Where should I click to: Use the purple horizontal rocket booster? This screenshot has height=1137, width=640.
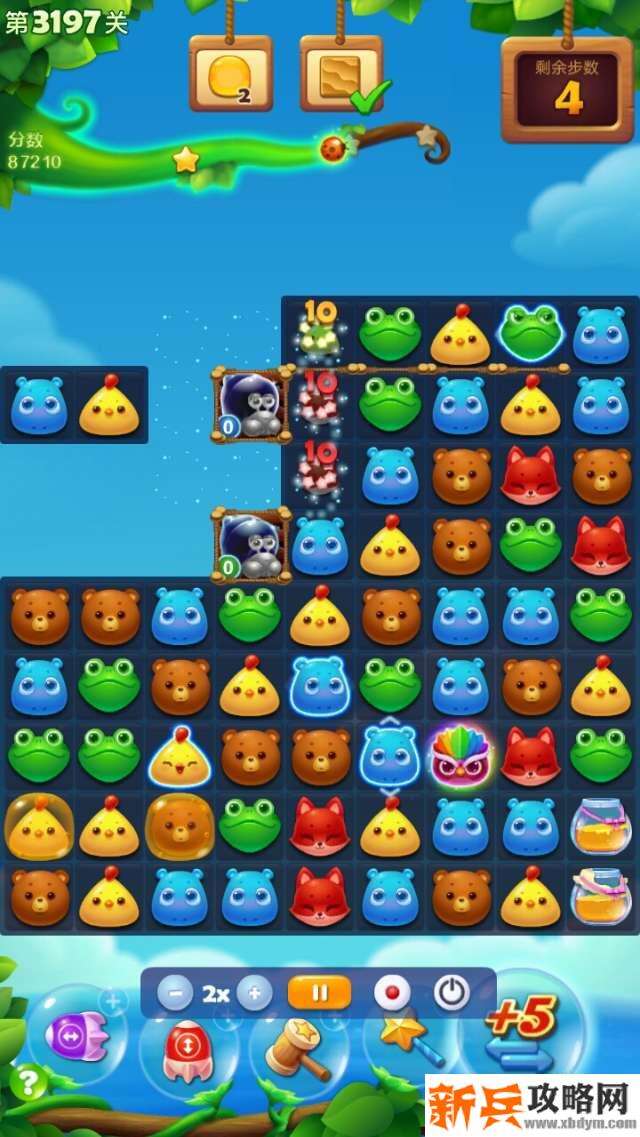click(76, 1037)
